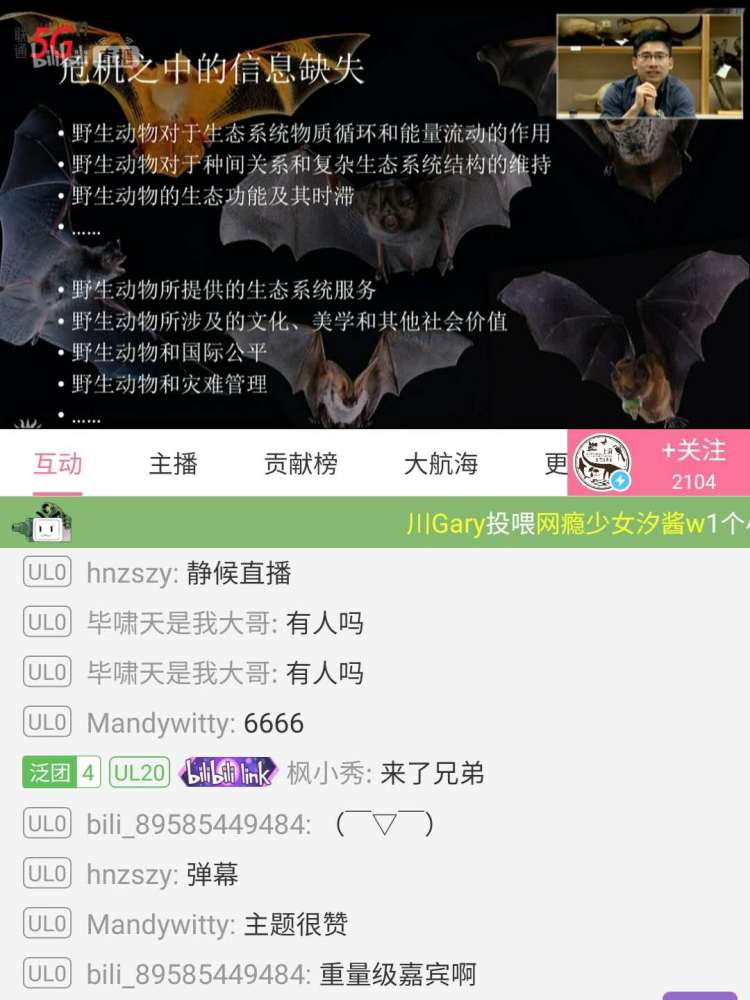This screenshot has width=750, height=1000.
Task: Open the 主播 tab
Action: click(x=173, y=464)
